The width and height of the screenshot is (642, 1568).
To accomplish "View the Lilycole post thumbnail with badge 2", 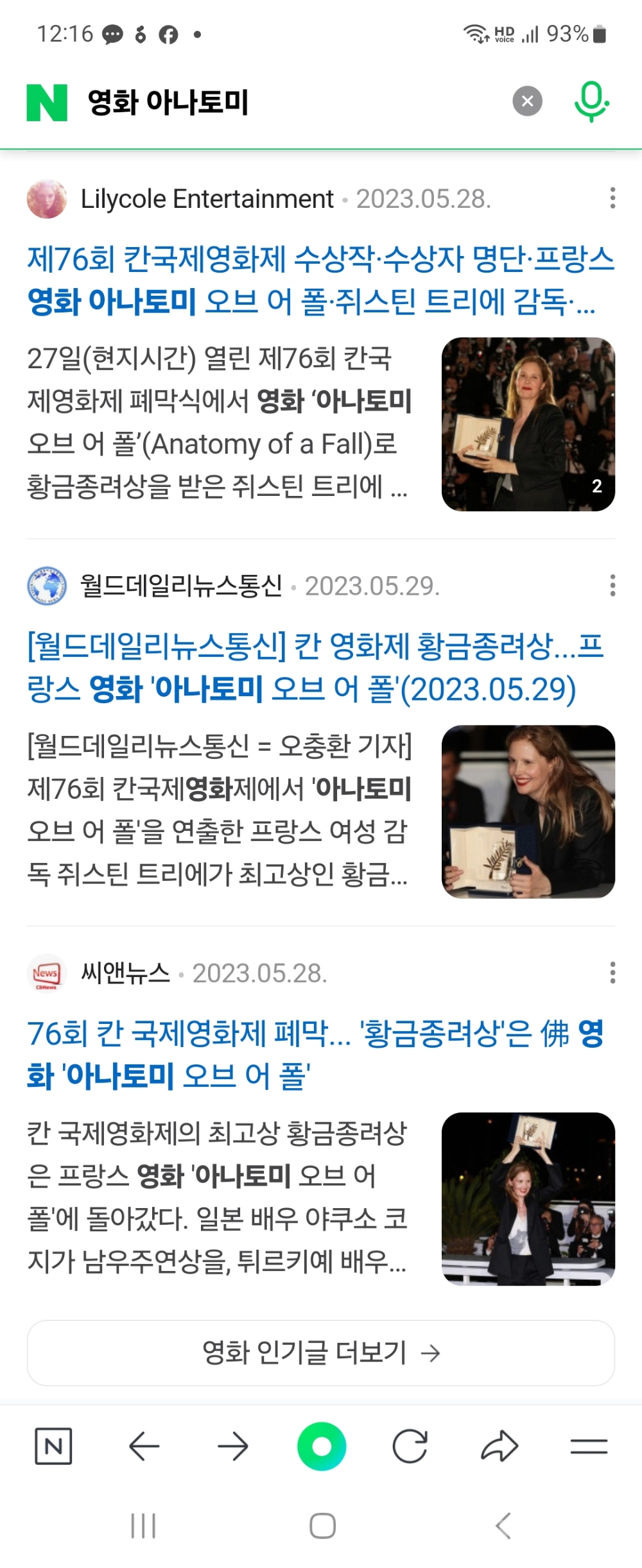I will [528, 424].
